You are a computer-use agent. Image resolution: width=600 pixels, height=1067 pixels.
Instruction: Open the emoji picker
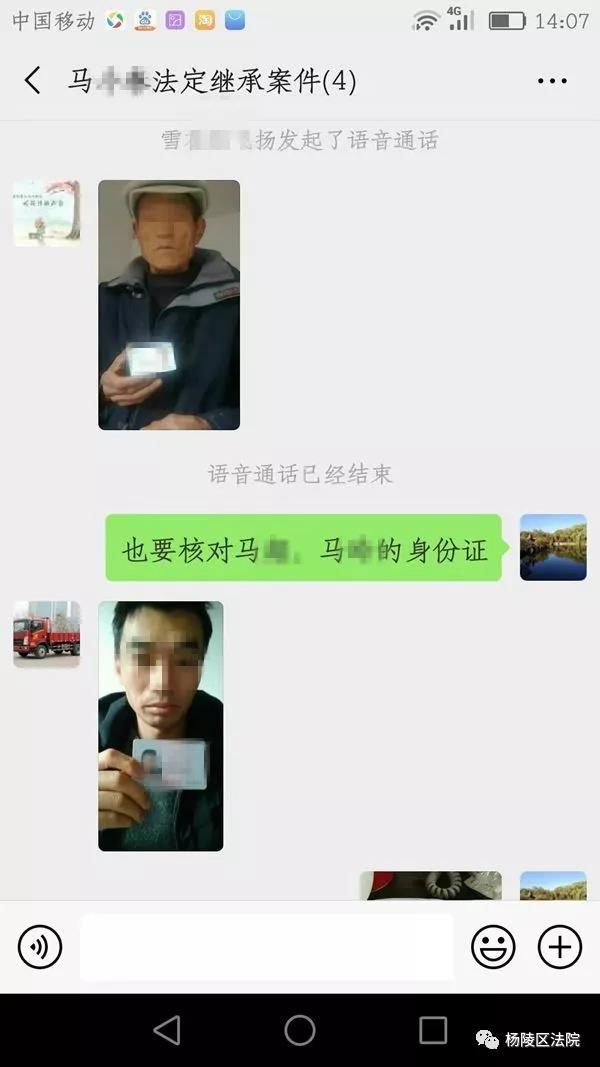[493, 946]
